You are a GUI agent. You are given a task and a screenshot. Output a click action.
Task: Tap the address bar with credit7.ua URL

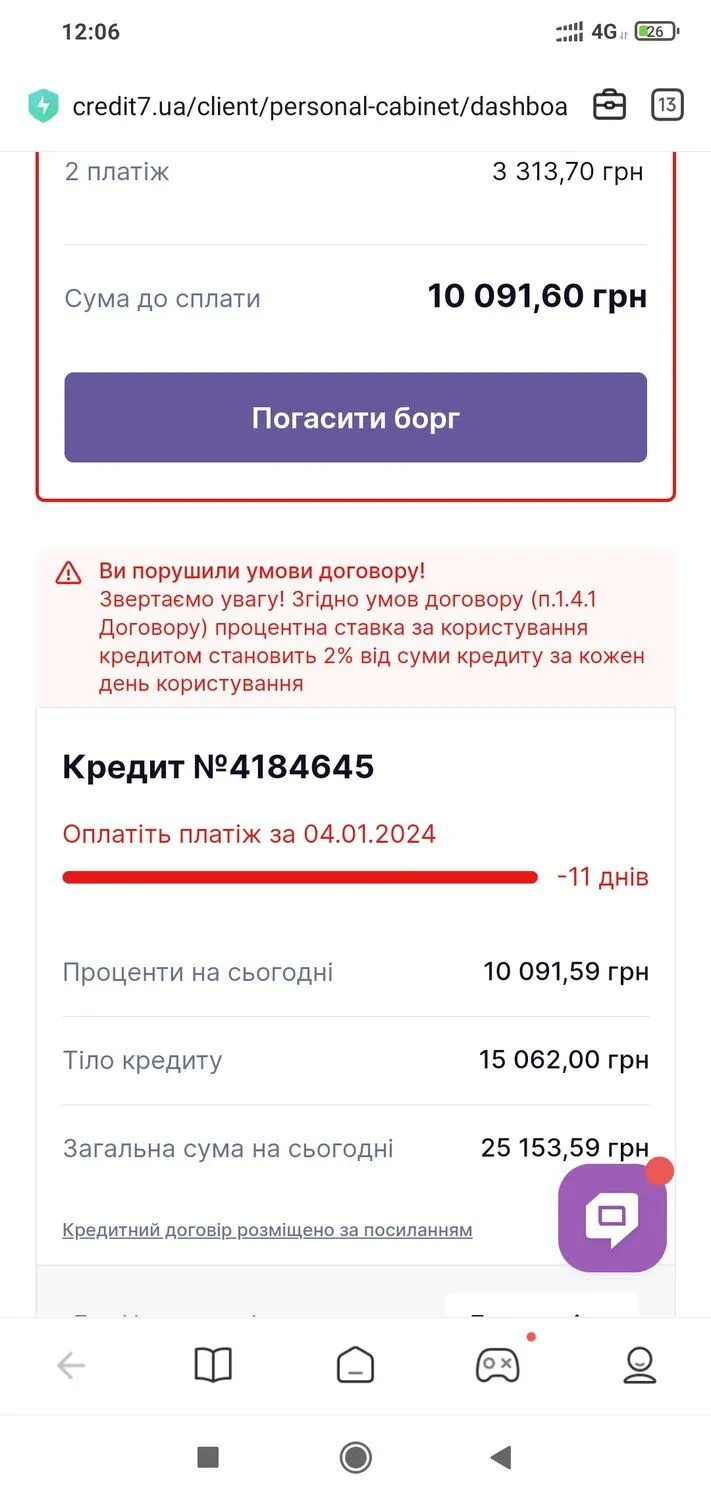tap(320, 106)
